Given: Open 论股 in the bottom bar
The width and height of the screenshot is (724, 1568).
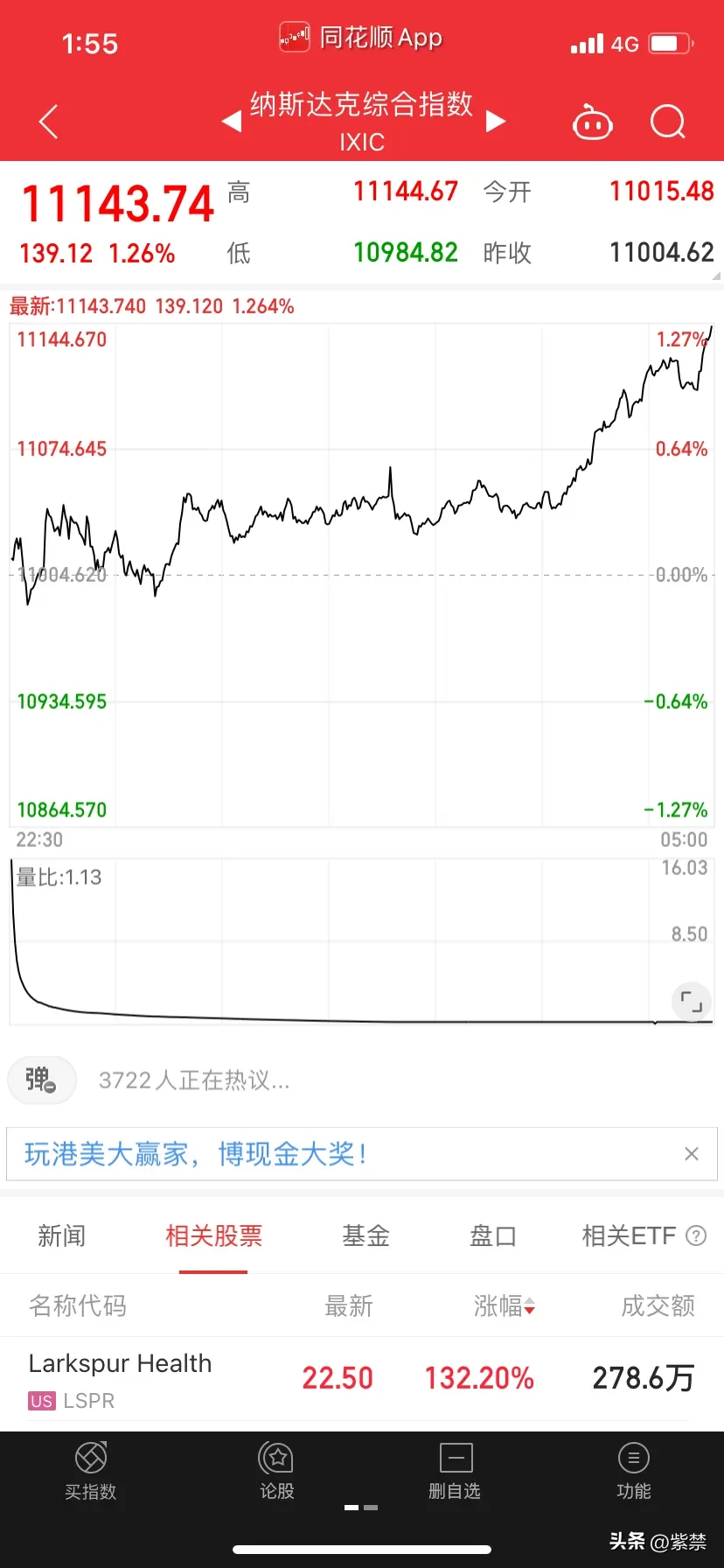Looking at the screenshot, I should (x=277, y=1472).
